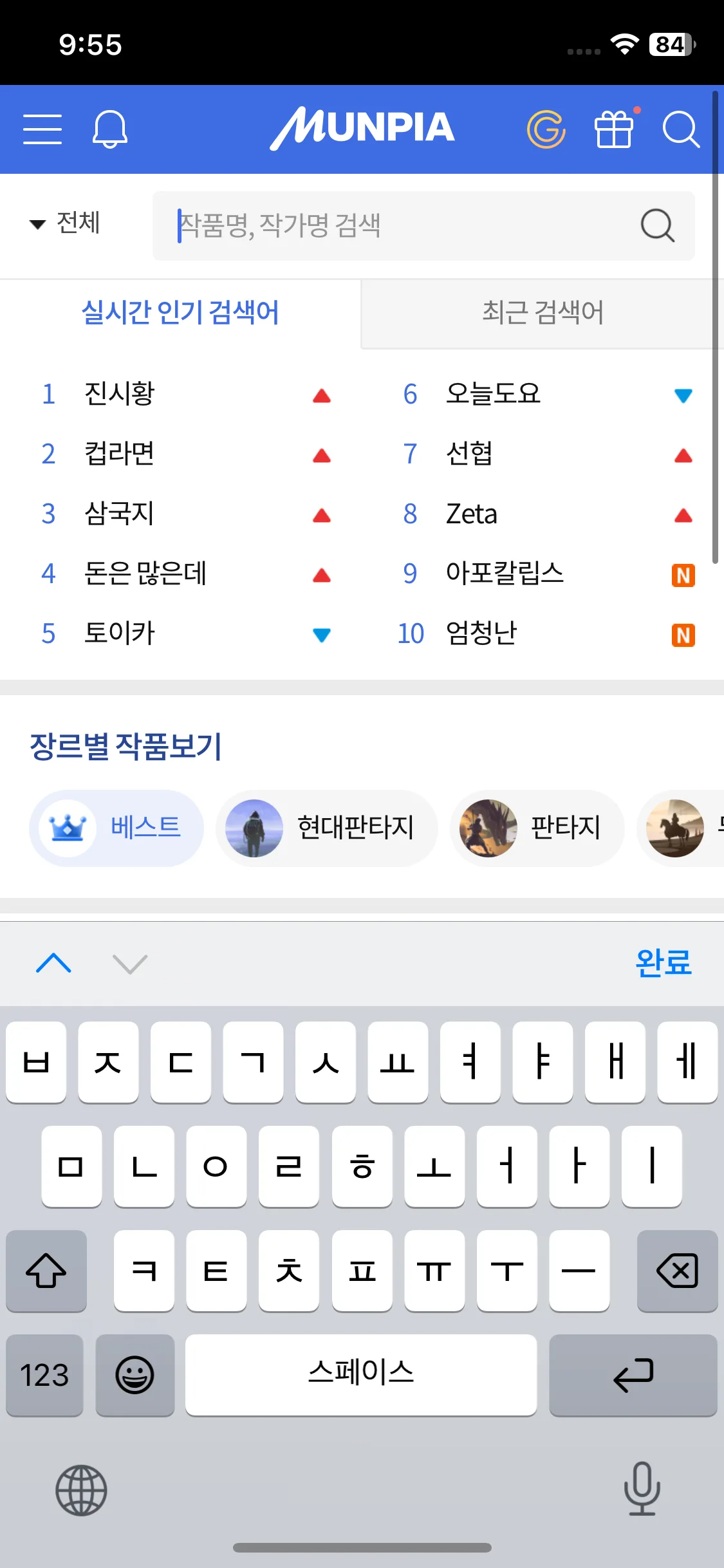Search trending keyword Zeta

click(472, 514)
